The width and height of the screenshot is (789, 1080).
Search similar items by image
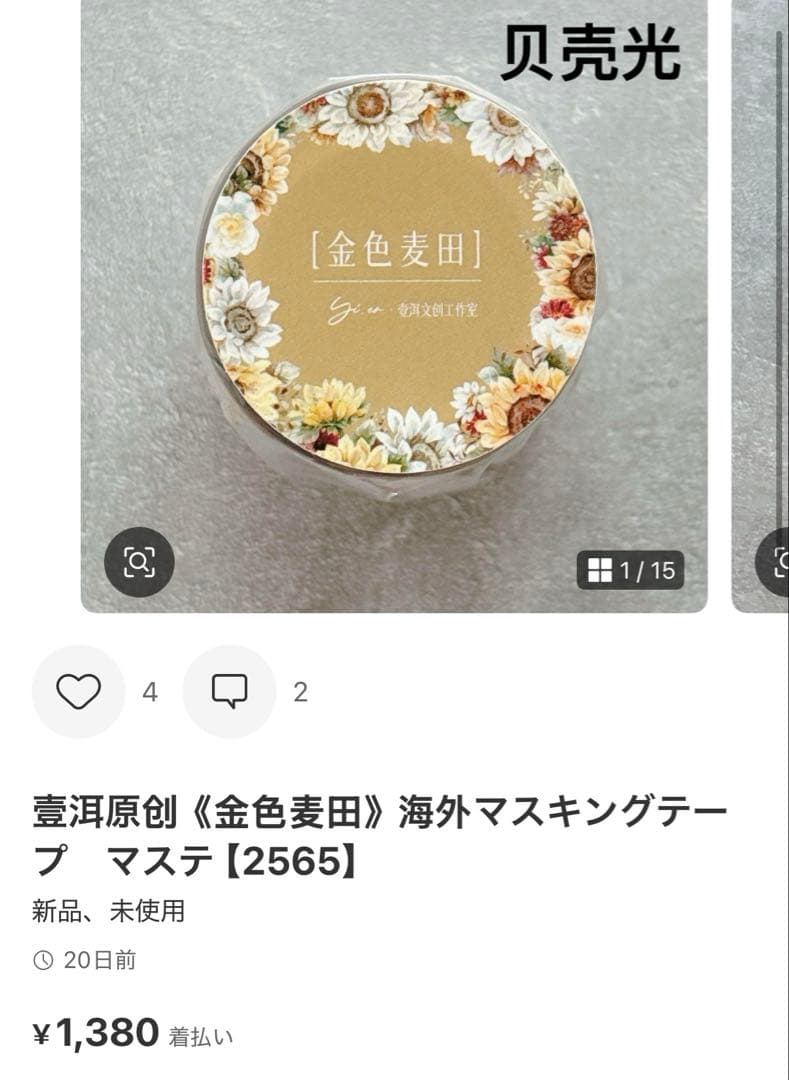[x=139, y=562]
